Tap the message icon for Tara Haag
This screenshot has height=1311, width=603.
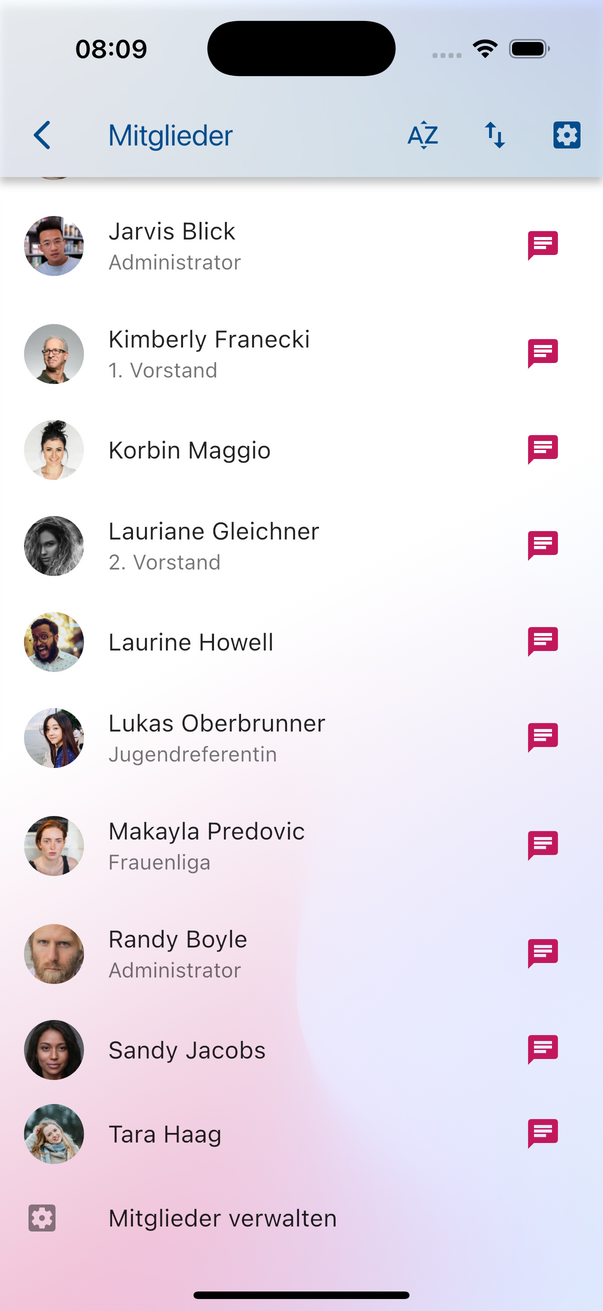point(542,1133)
